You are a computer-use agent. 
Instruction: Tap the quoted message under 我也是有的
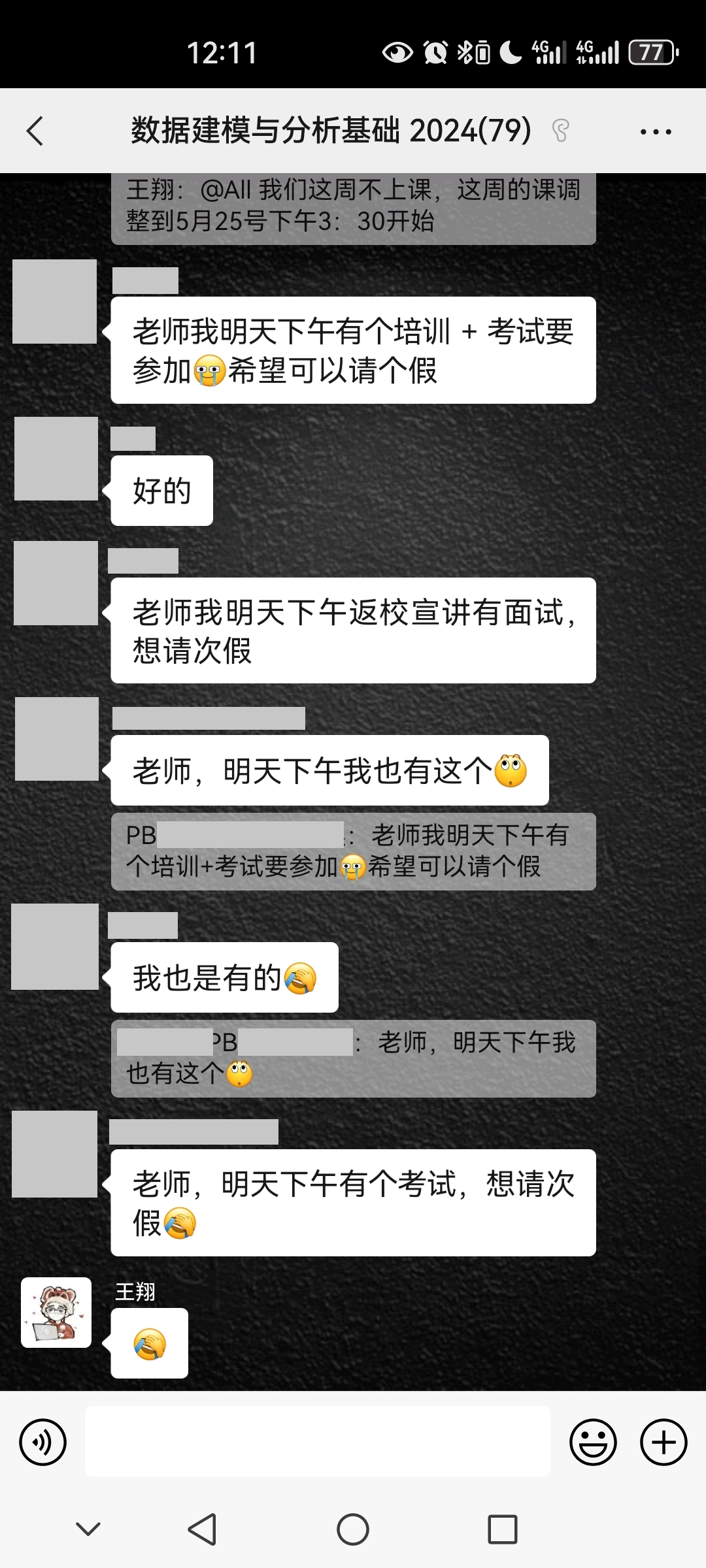click(353, 1058)
